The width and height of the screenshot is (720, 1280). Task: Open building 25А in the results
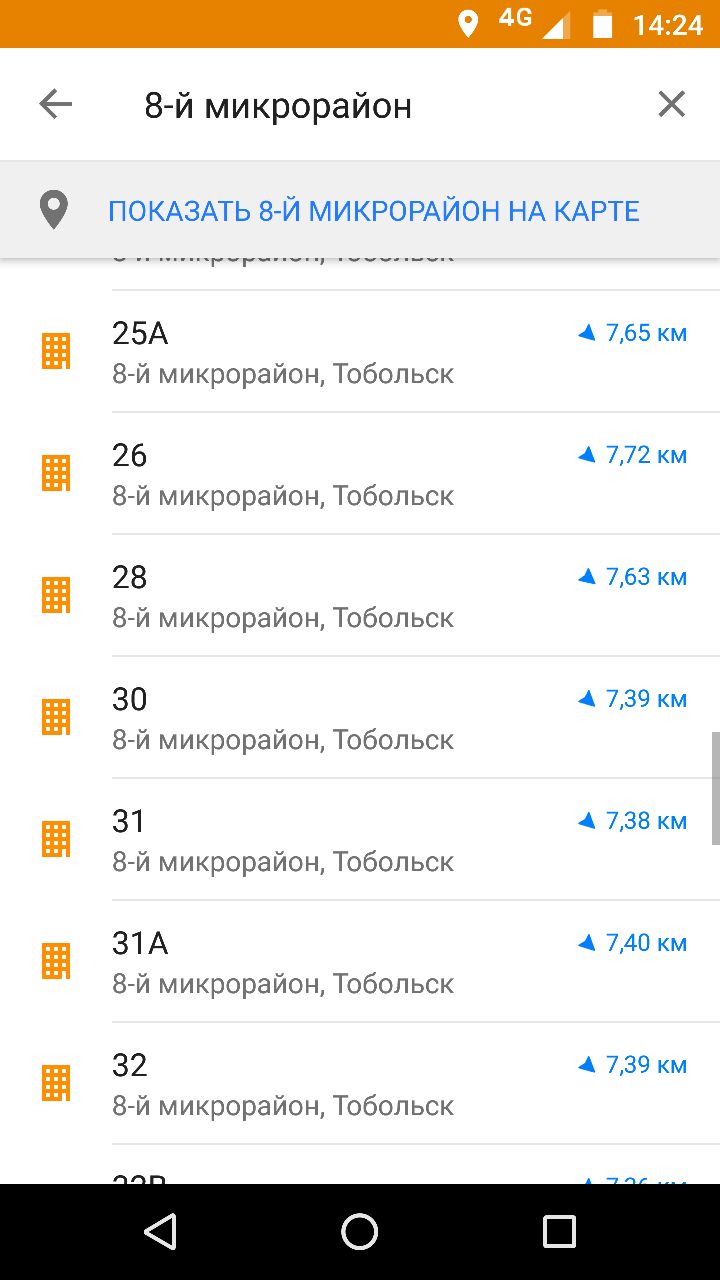pos(360,352)
